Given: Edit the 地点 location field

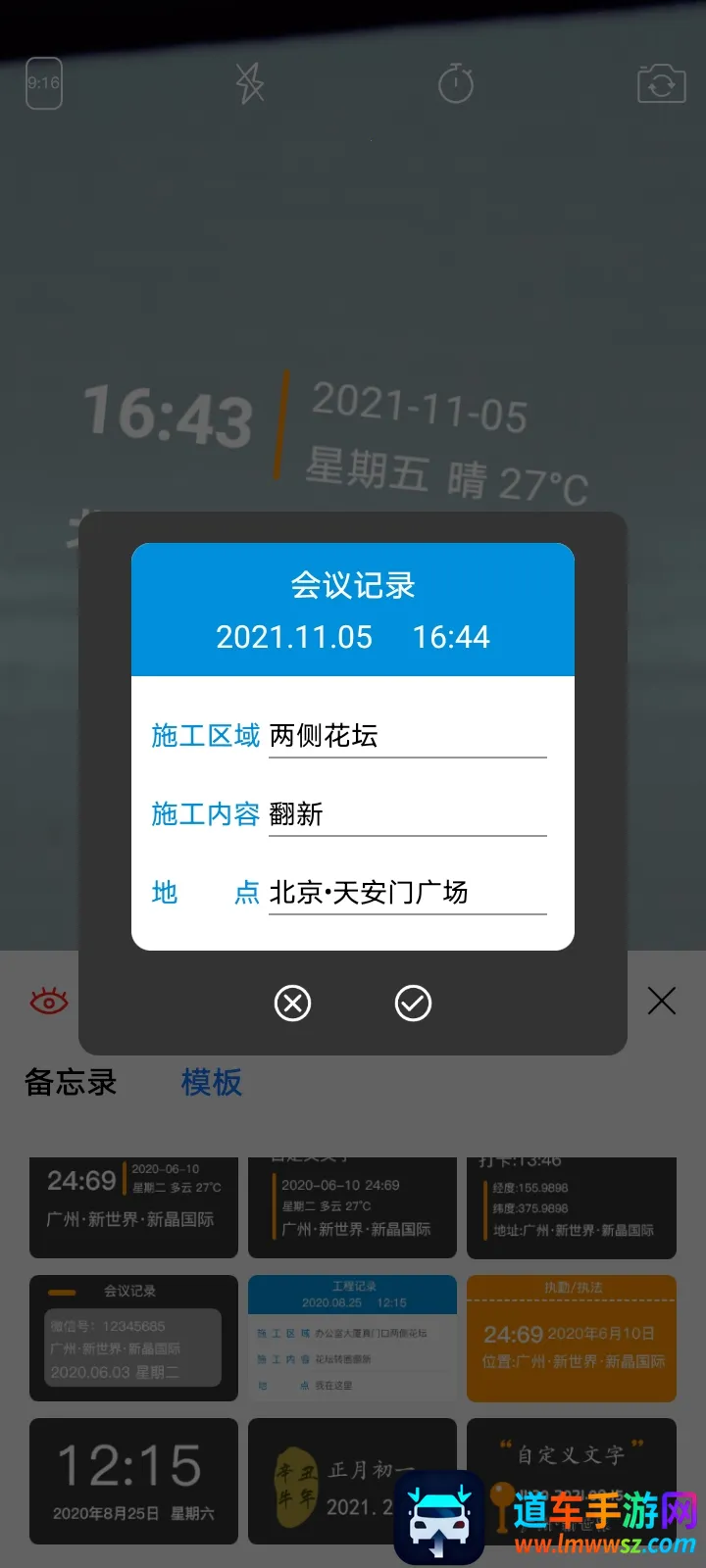Looking at the screenshot, I should [x=407, y=893].
